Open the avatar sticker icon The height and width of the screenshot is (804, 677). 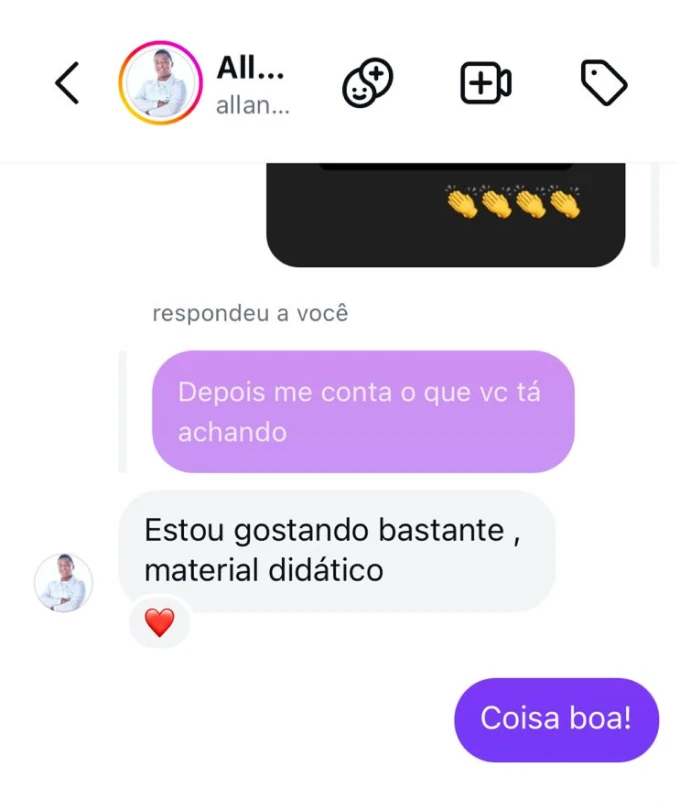368,83
